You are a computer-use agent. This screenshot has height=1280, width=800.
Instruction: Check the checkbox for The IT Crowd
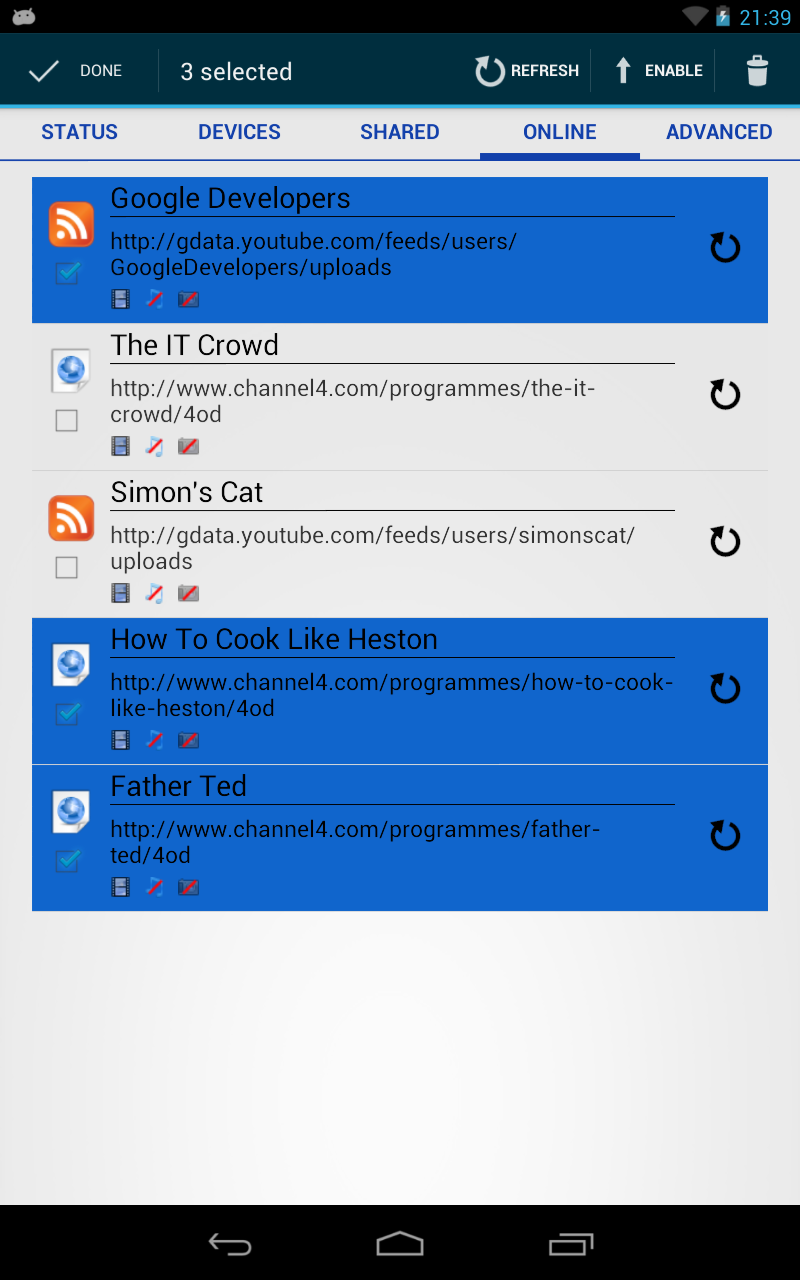(x=66, y=420)
